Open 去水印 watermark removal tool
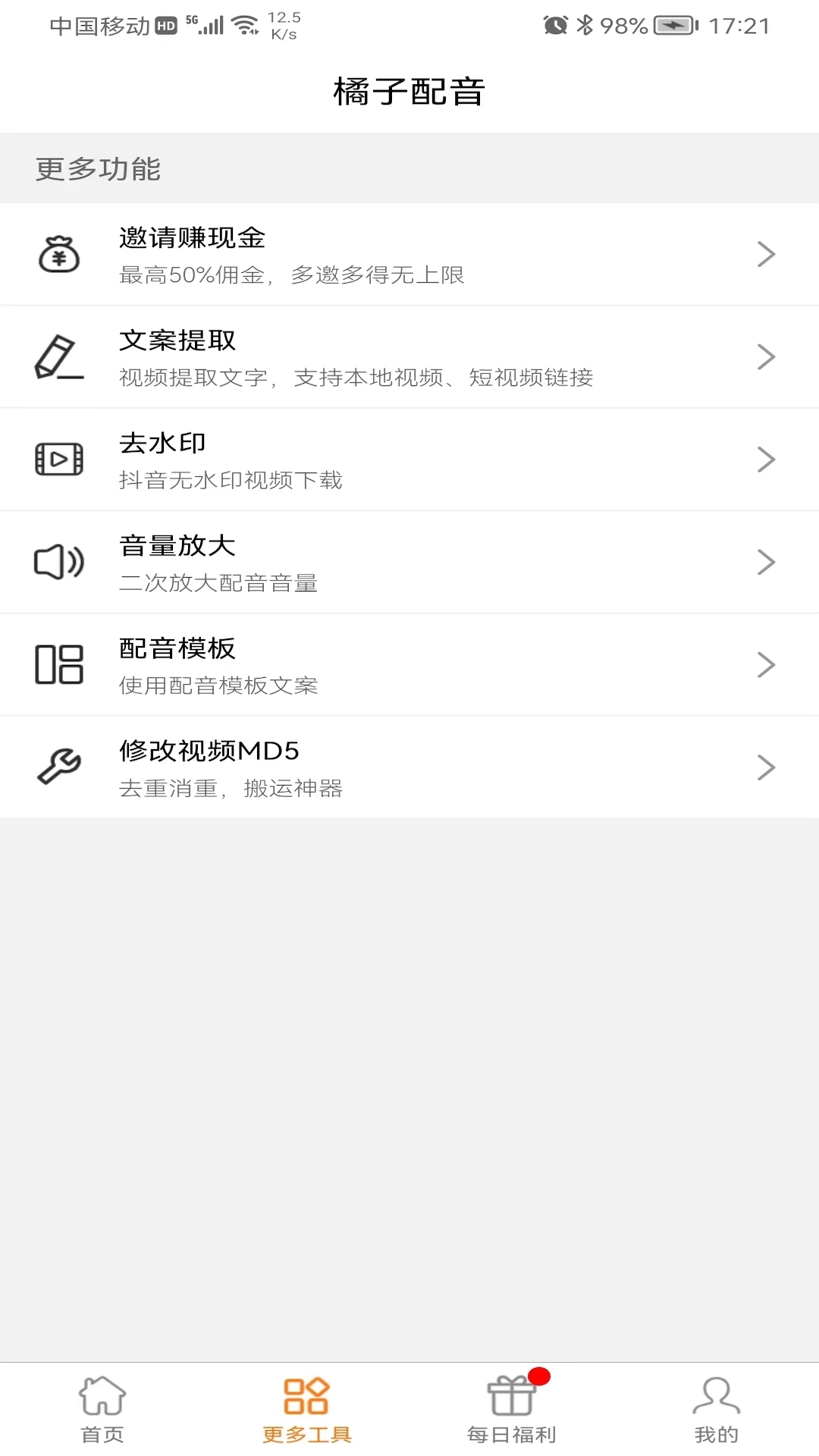819x1456 pixels. (409, 460)
